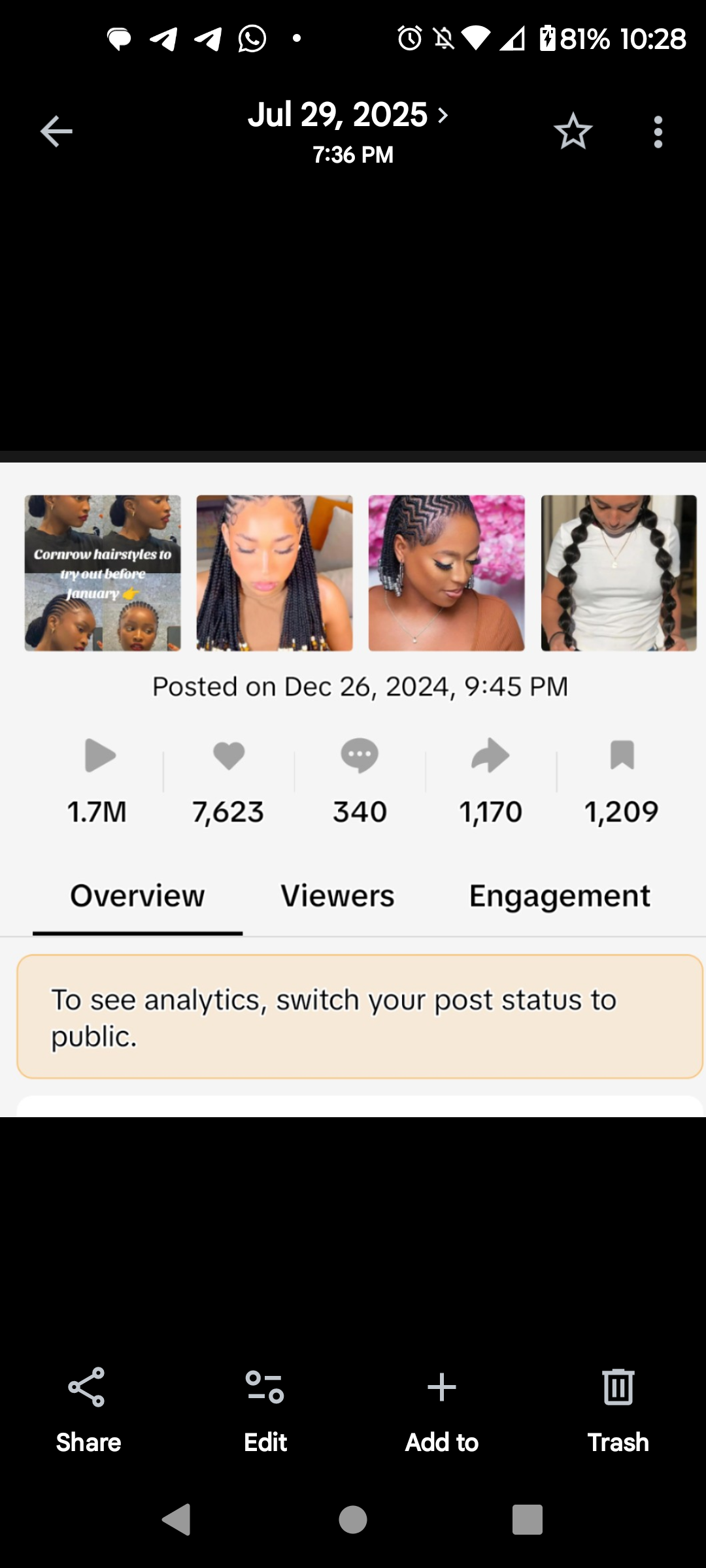Open the three-dot overflow menu
This screenshot has width=706, height=1568.
(x=658, y=131)
